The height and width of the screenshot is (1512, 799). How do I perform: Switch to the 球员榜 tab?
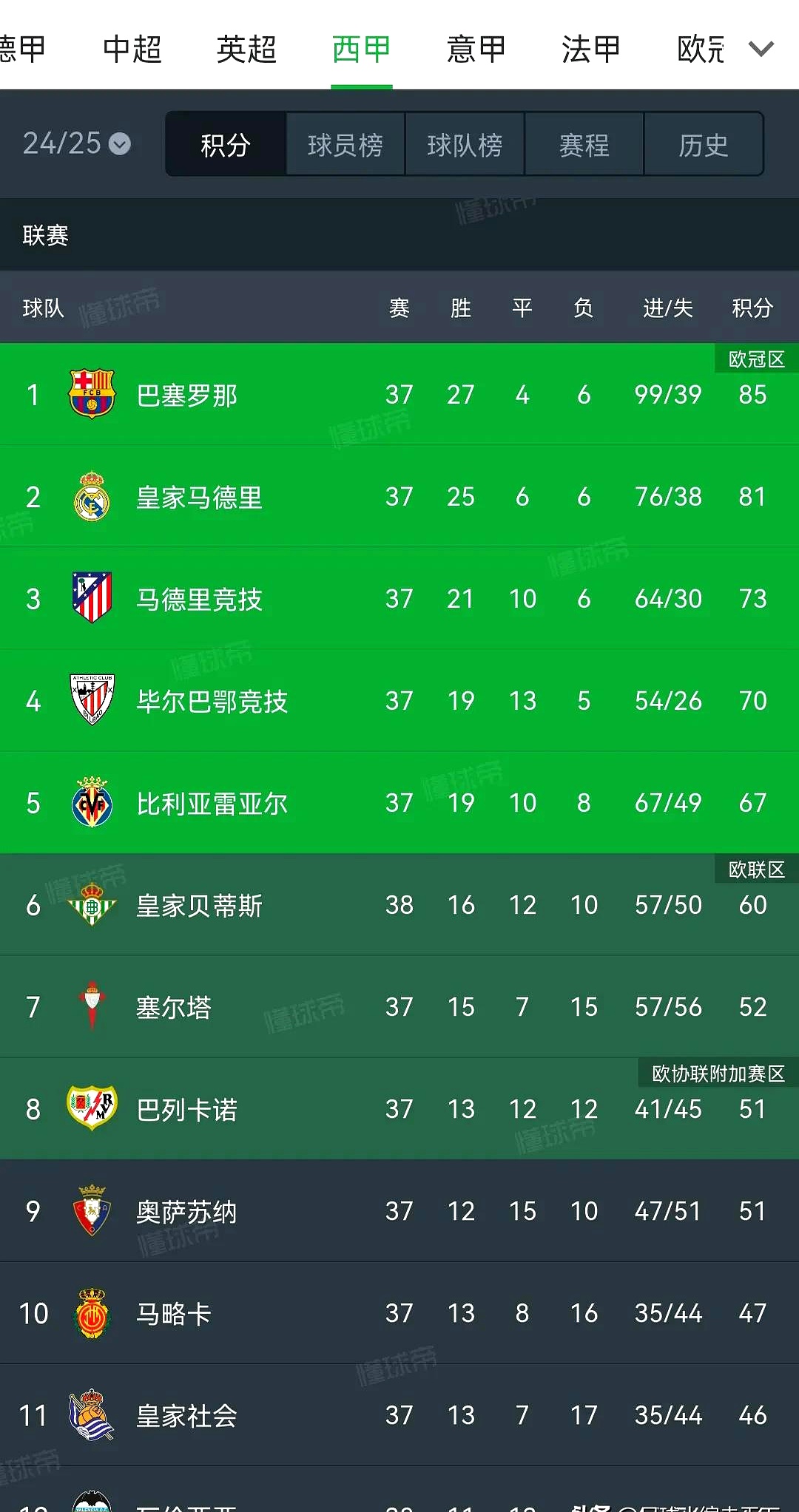[345, 145]
